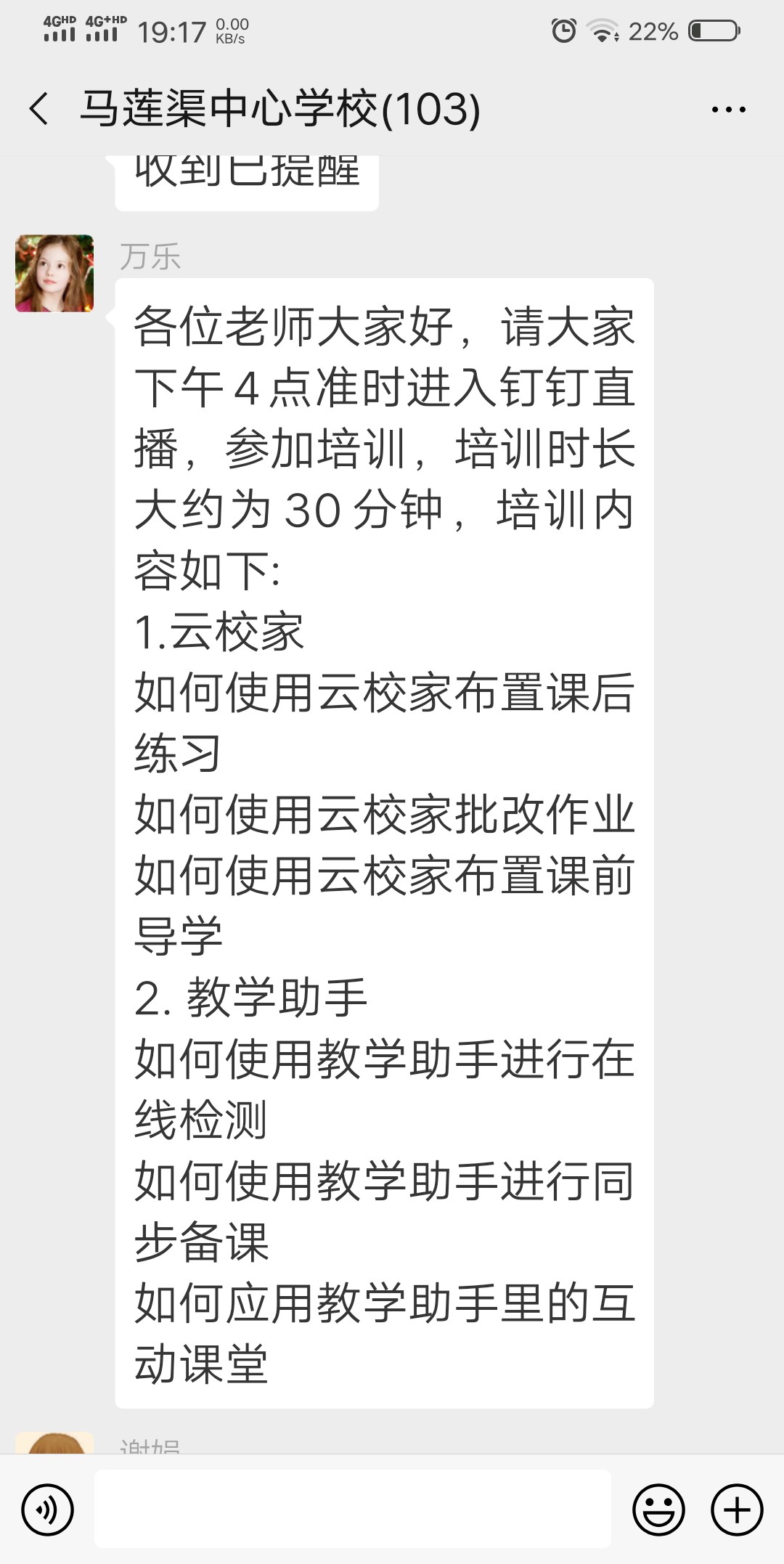The height and width of the screenshot is (1564, 784).
Task: Go back from the group chat
Action: pos(39,109)
